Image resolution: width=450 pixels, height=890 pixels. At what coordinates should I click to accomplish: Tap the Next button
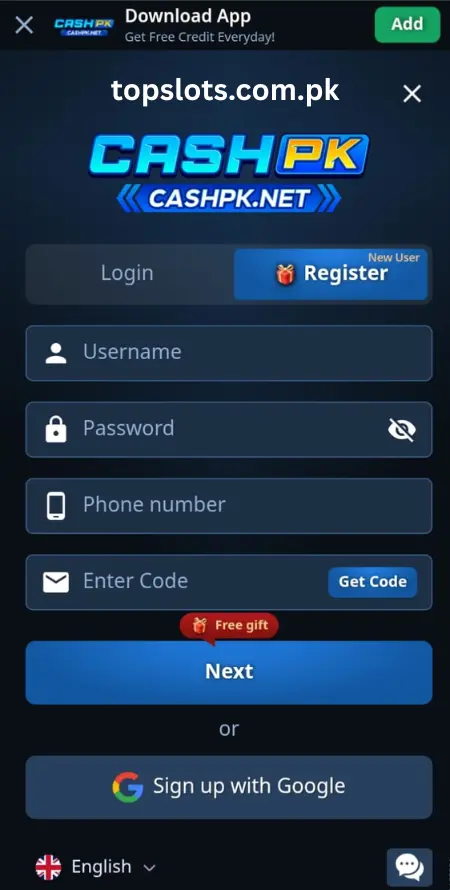pyautogui.click(x=229, y=672)
